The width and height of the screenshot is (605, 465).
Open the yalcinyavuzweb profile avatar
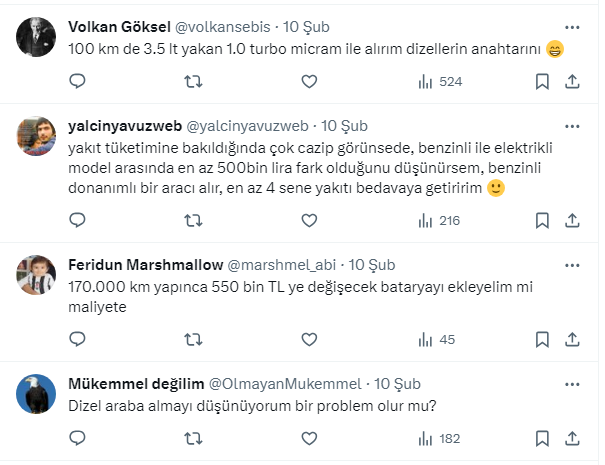(x=37, y=135)
